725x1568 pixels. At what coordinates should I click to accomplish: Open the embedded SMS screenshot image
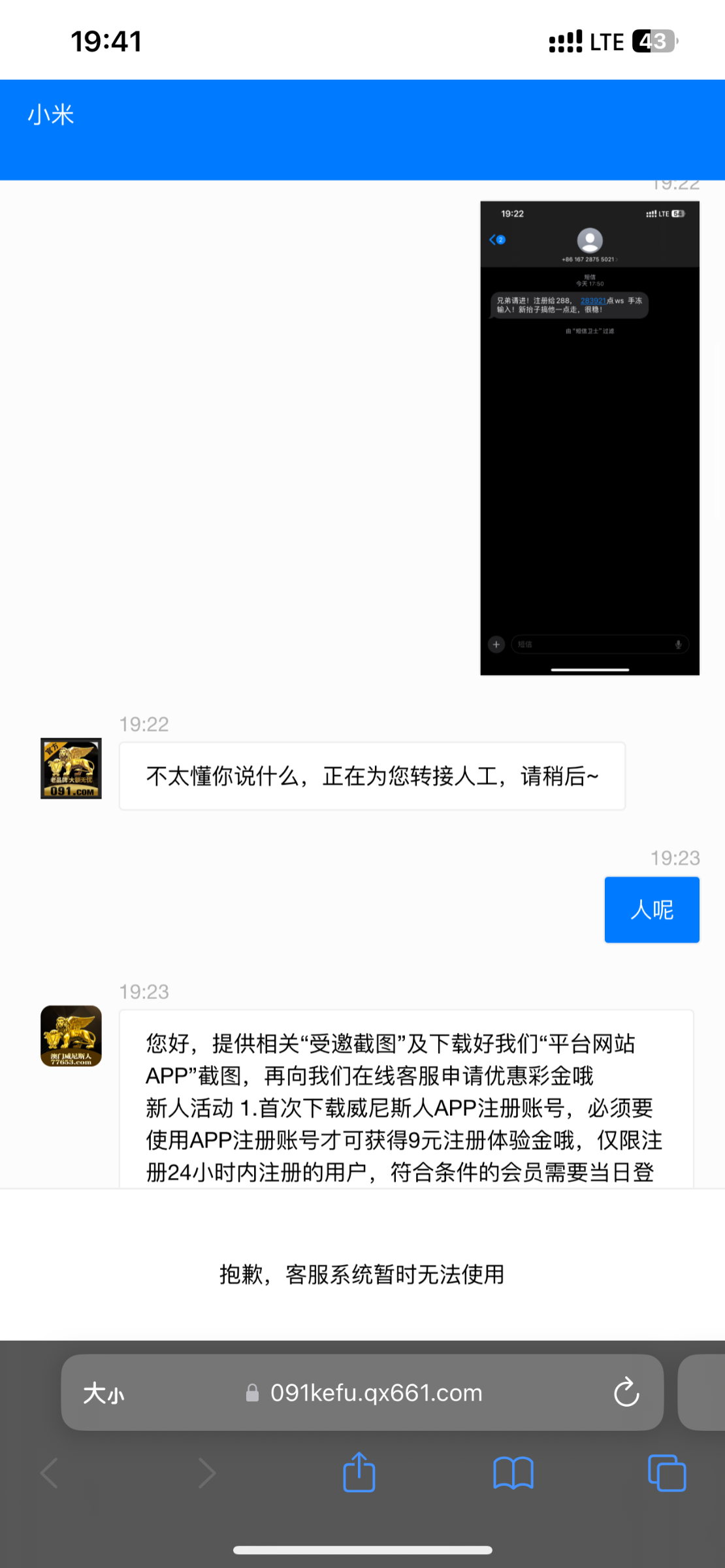click(590, 438)
